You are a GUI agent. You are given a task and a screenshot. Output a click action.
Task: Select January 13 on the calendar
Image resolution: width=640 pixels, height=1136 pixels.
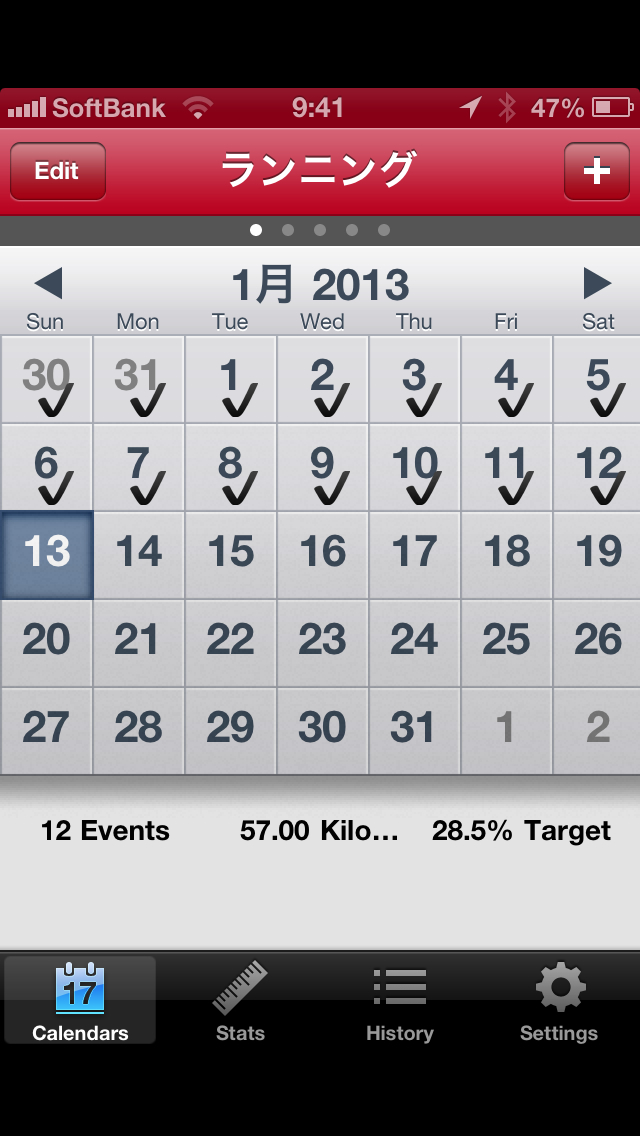(47, 555)
